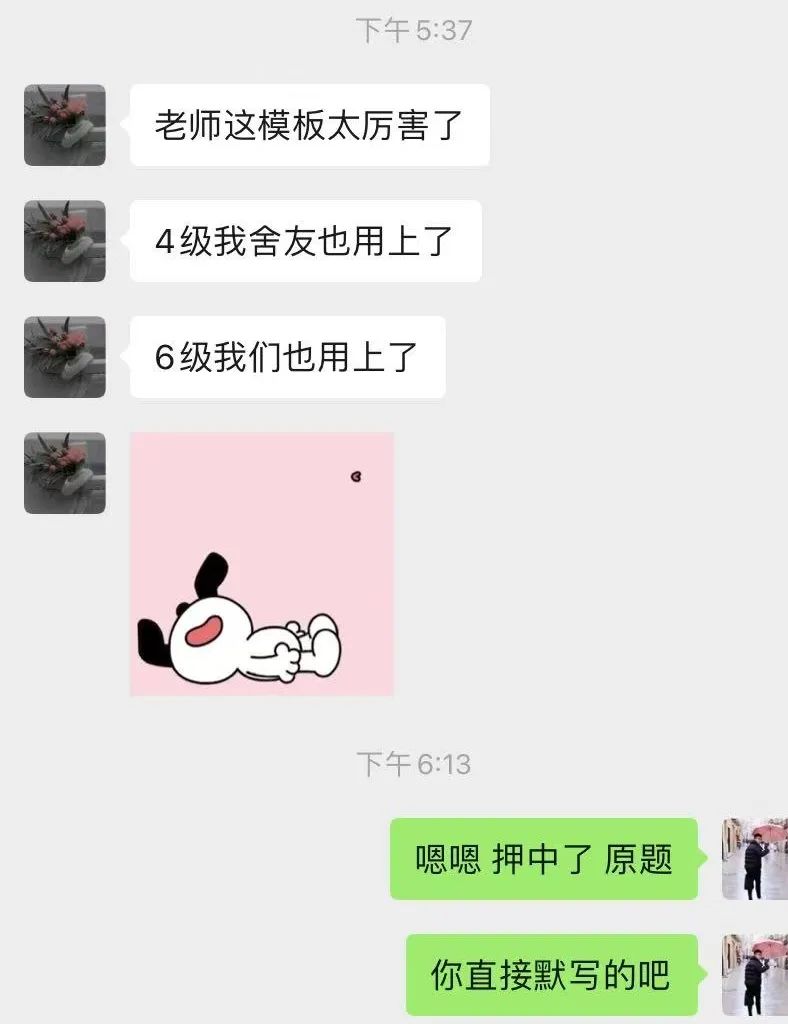The width and height of the screenshot is (788, 1024).
Task: Tap the avatar beside 6级我们也用上了
Action: [65, 357]
